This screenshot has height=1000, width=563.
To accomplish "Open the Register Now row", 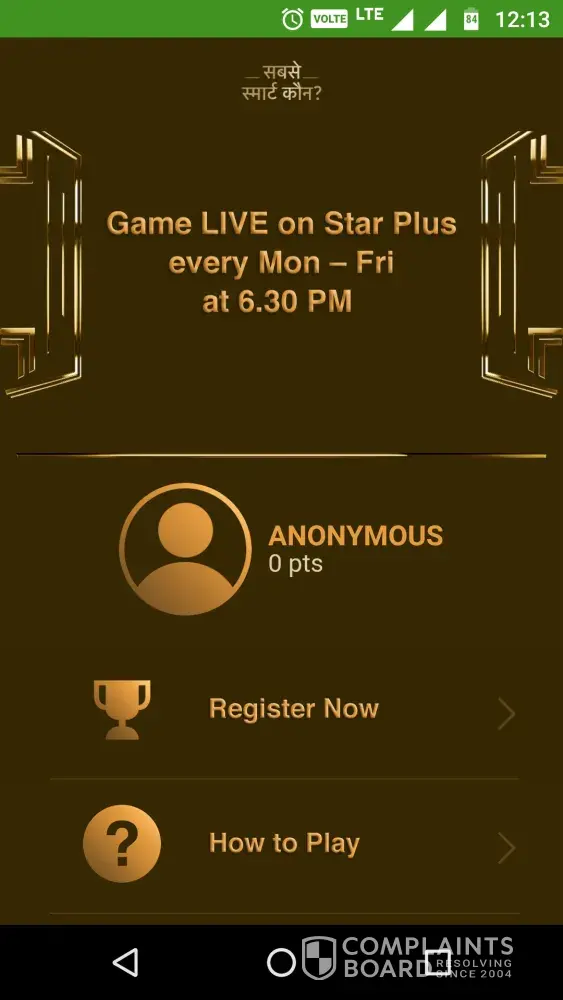I will click(284, 710).
